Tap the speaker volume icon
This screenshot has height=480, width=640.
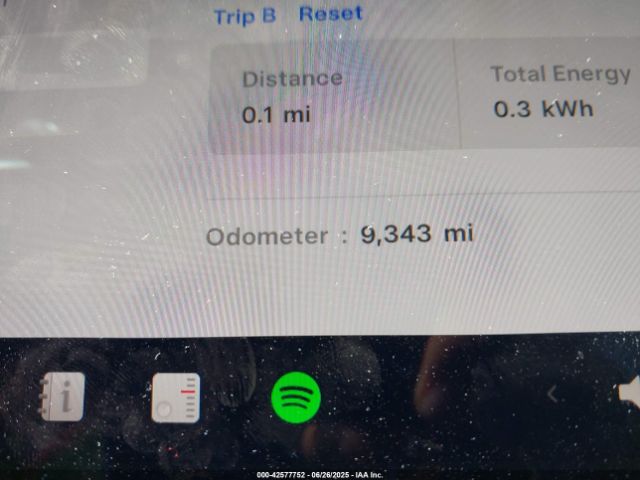(630, 392)
